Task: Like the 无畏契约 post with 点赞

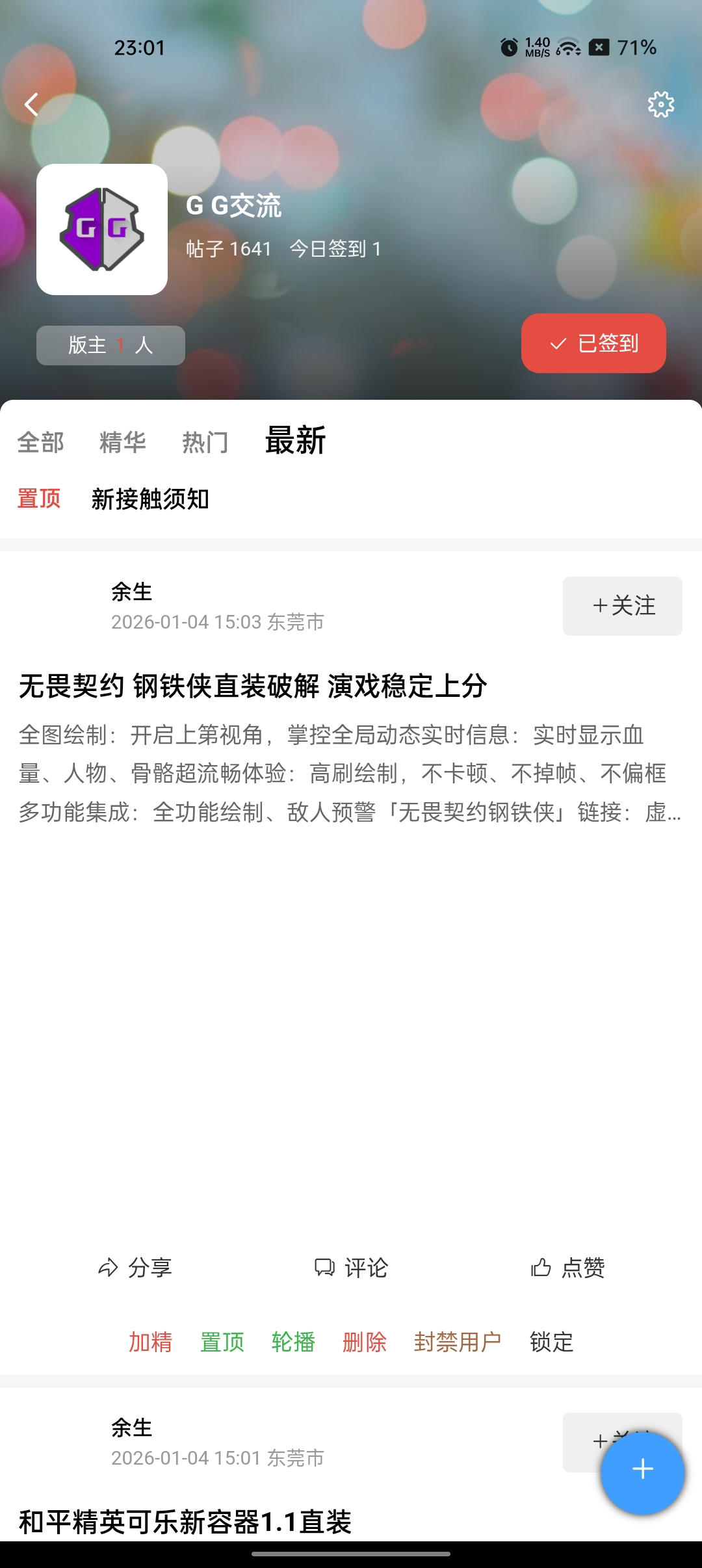Action: [567, 1268]
